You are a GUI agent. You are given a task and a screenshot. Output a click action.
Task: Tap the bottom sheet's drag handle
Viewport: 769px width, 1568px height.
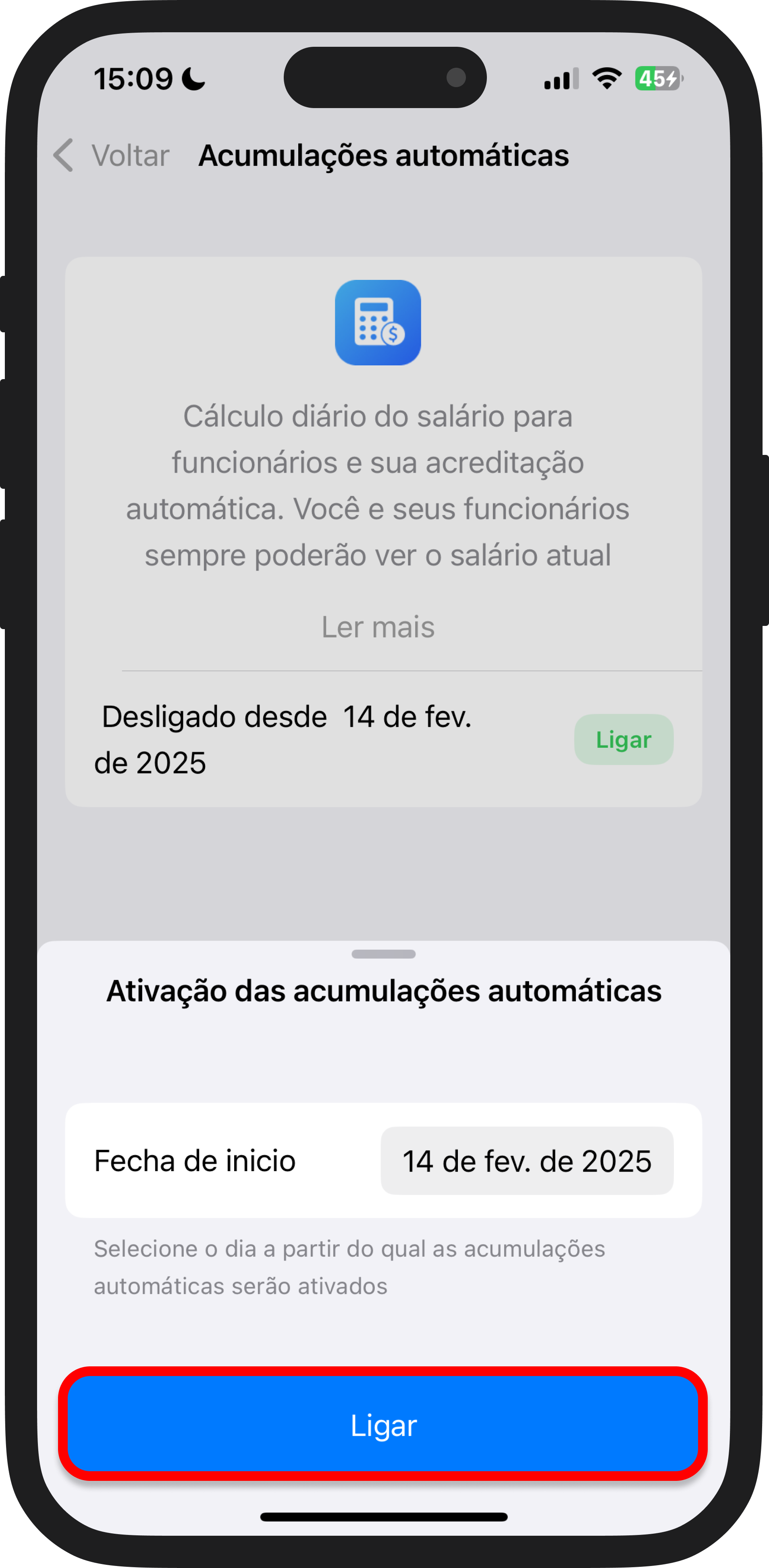pos(383,954)
